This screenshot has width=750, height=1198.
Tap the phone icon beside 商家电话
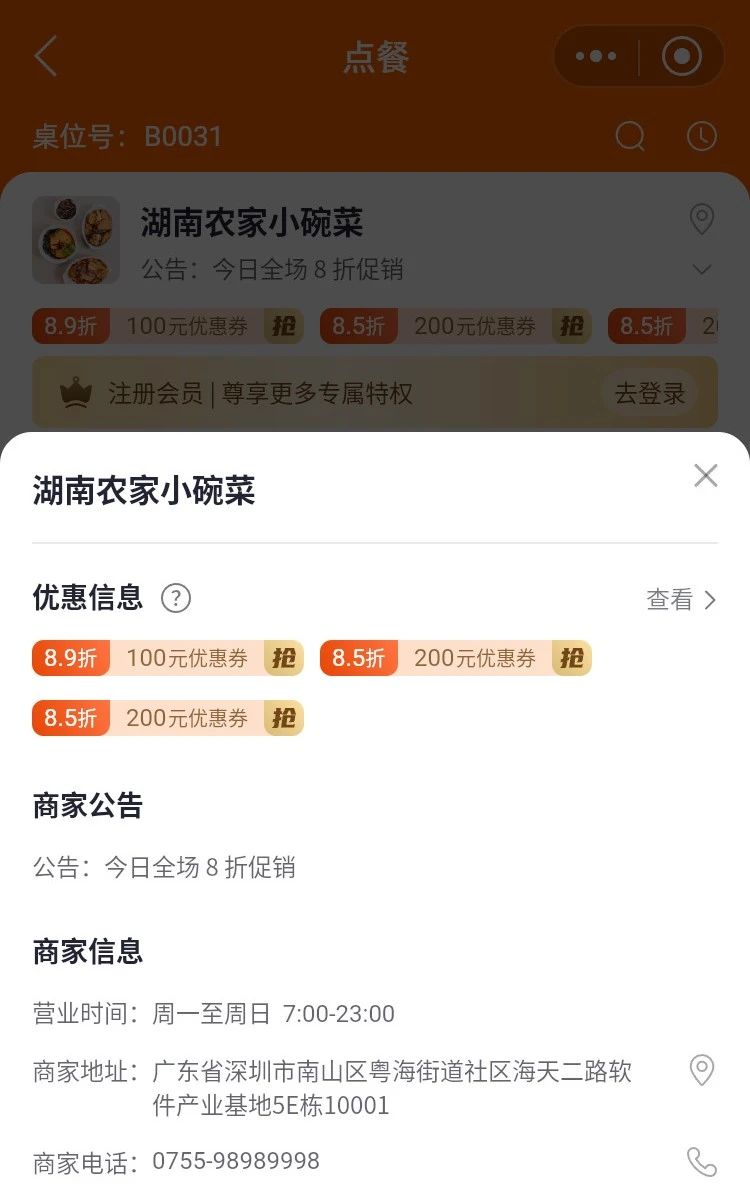point(704,1161)
